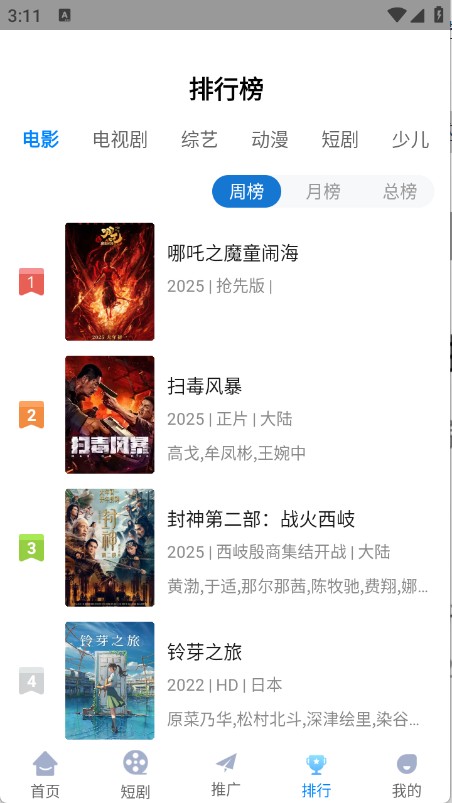Open 封神第二部：战火西岐 entry

(226, 548)
